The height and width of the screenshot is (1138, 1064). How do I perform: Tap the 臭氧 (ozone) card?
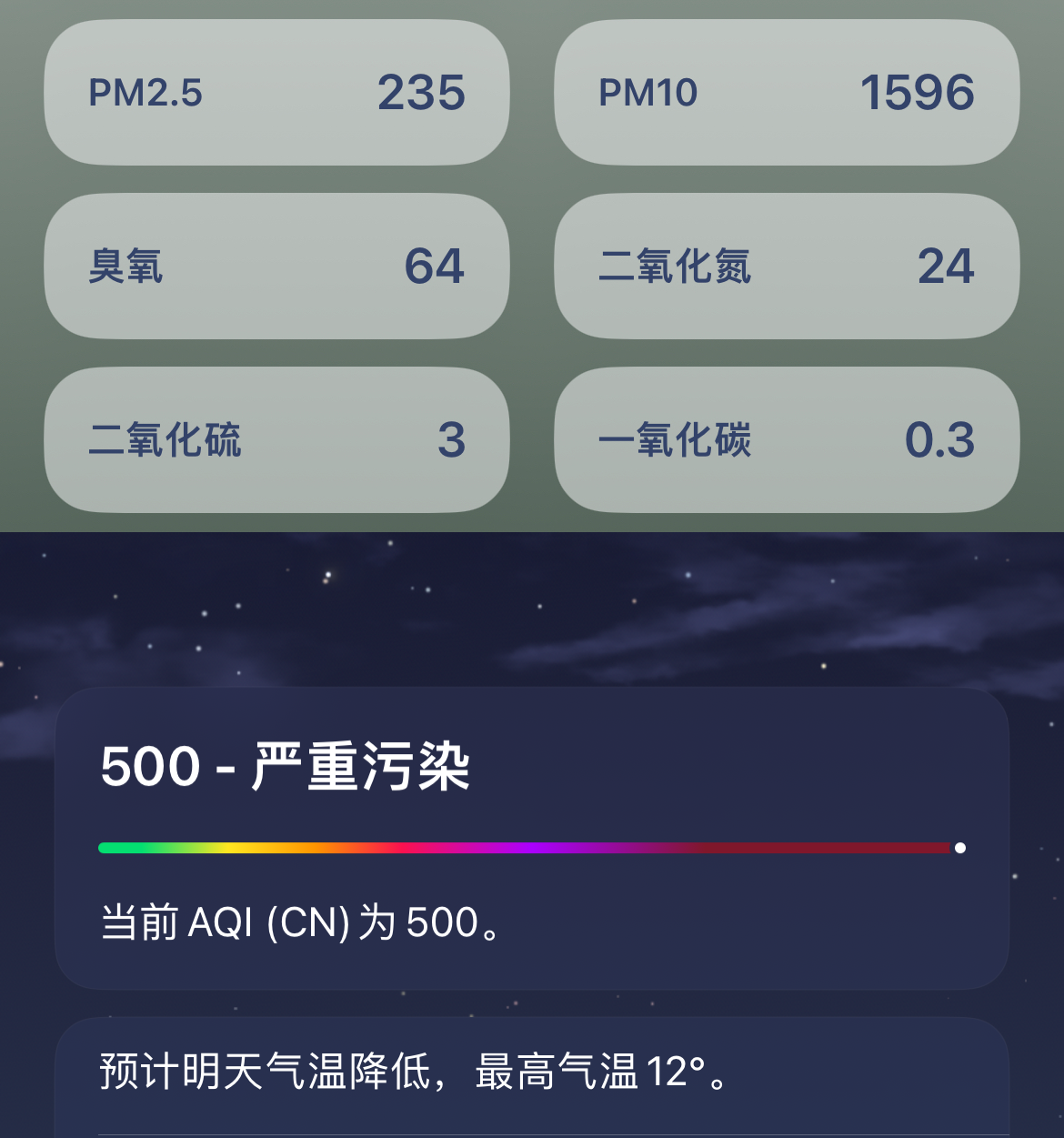point(273,267)
